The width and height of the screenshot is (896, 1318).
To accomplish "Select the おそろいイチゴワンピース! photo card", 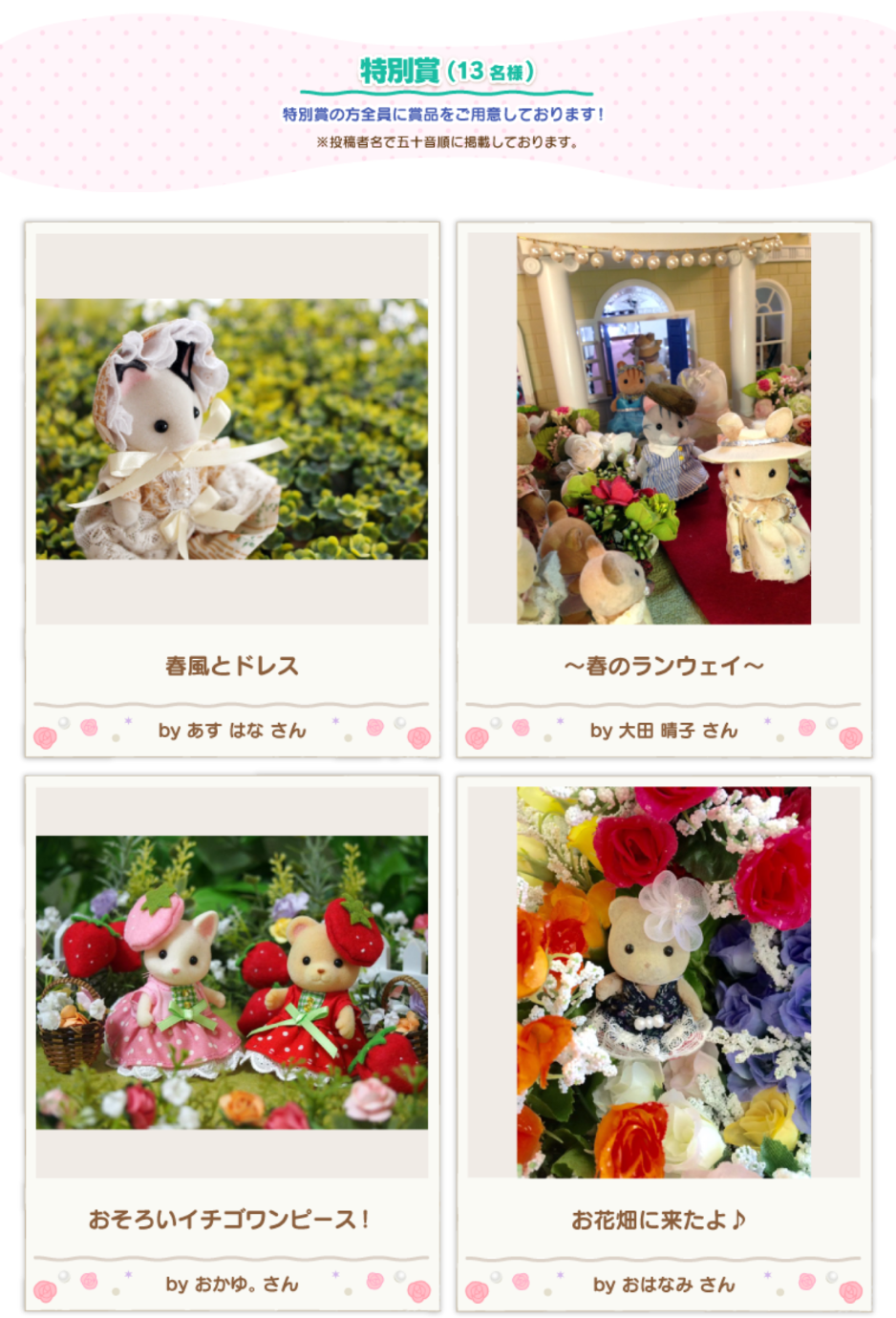I will click(x=232, y=983).
